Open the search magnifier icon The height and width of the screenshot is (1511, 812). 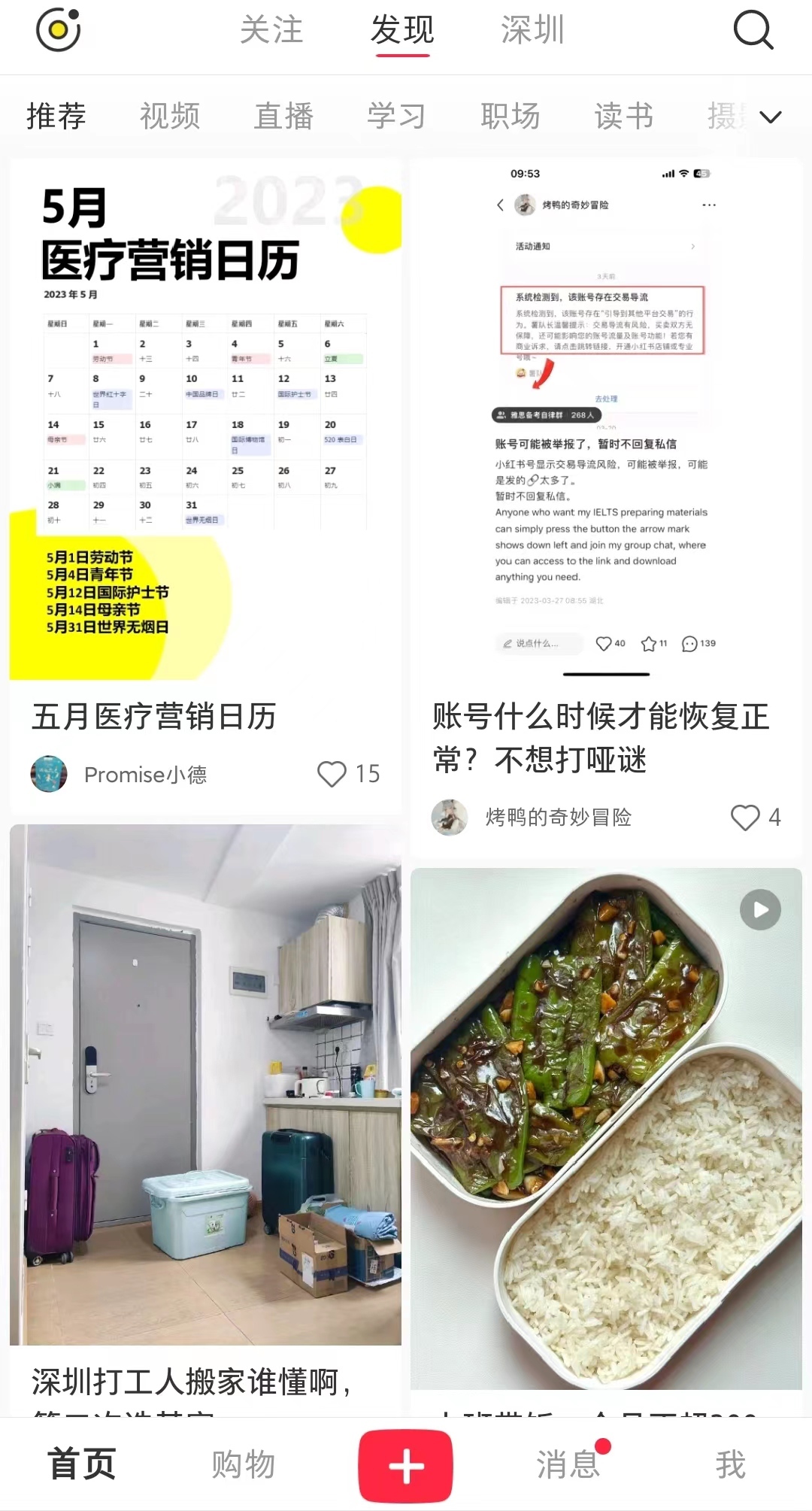click(753, 31)
